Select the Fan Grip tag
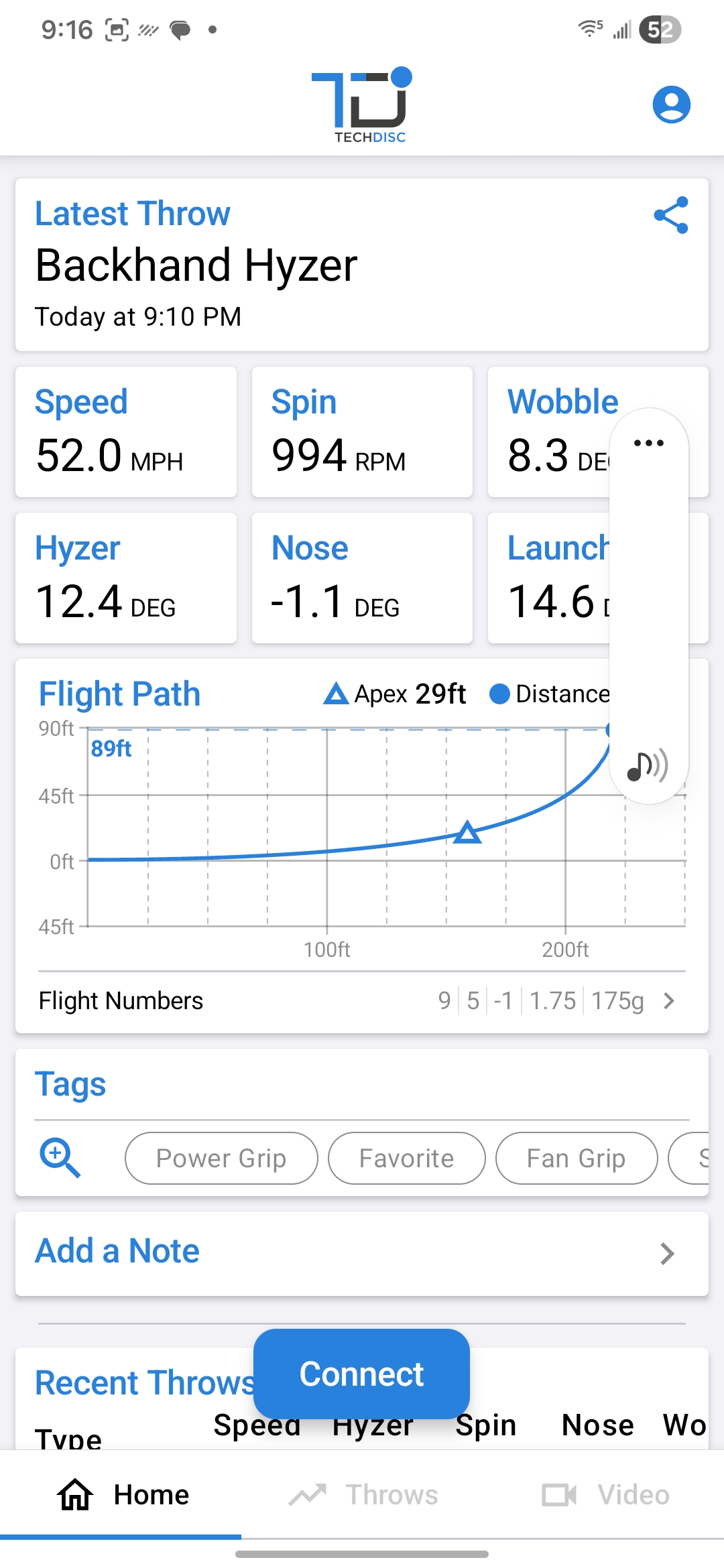The image size is (724, 1568). coord(576,1158)
